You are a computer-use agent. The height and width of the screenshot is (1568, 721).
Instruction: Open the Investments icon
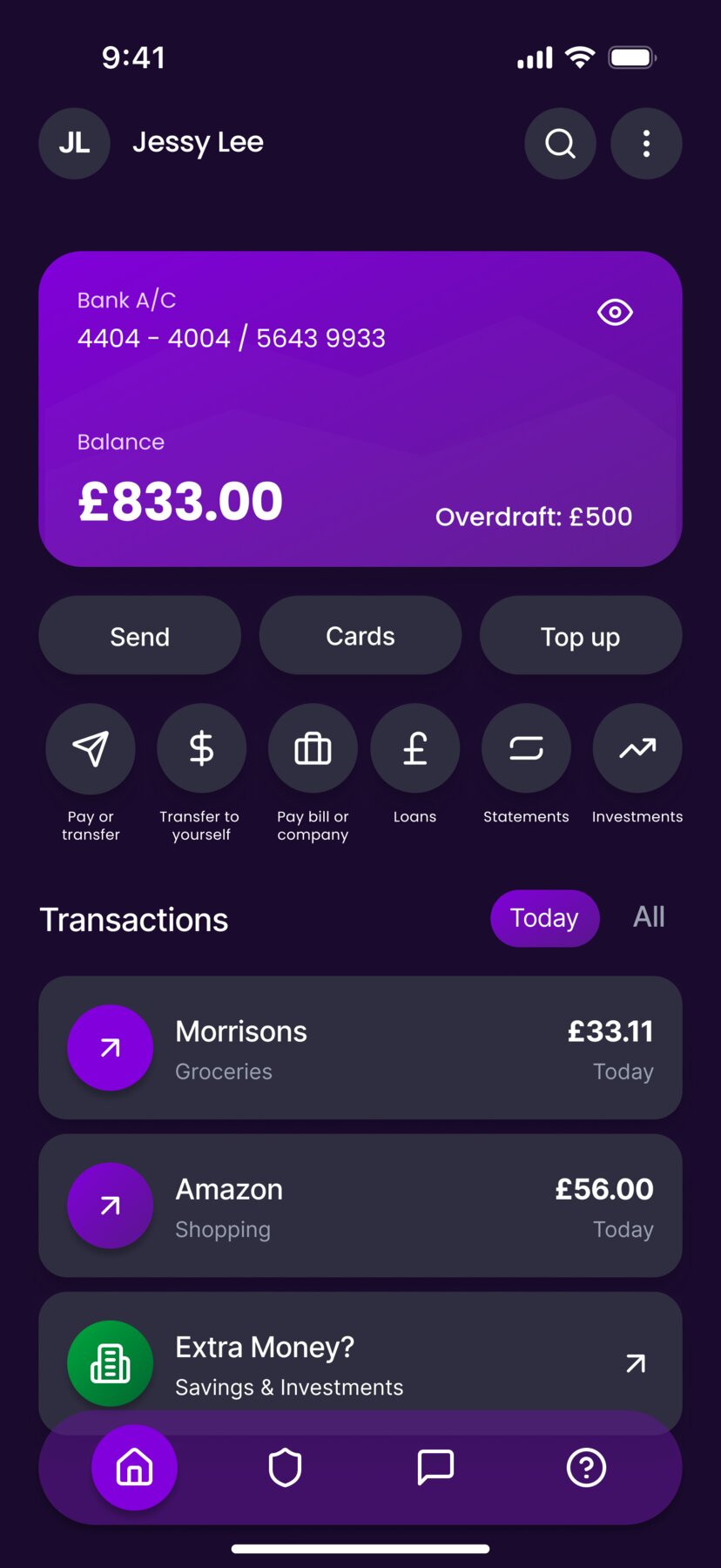tap(637, 748)
